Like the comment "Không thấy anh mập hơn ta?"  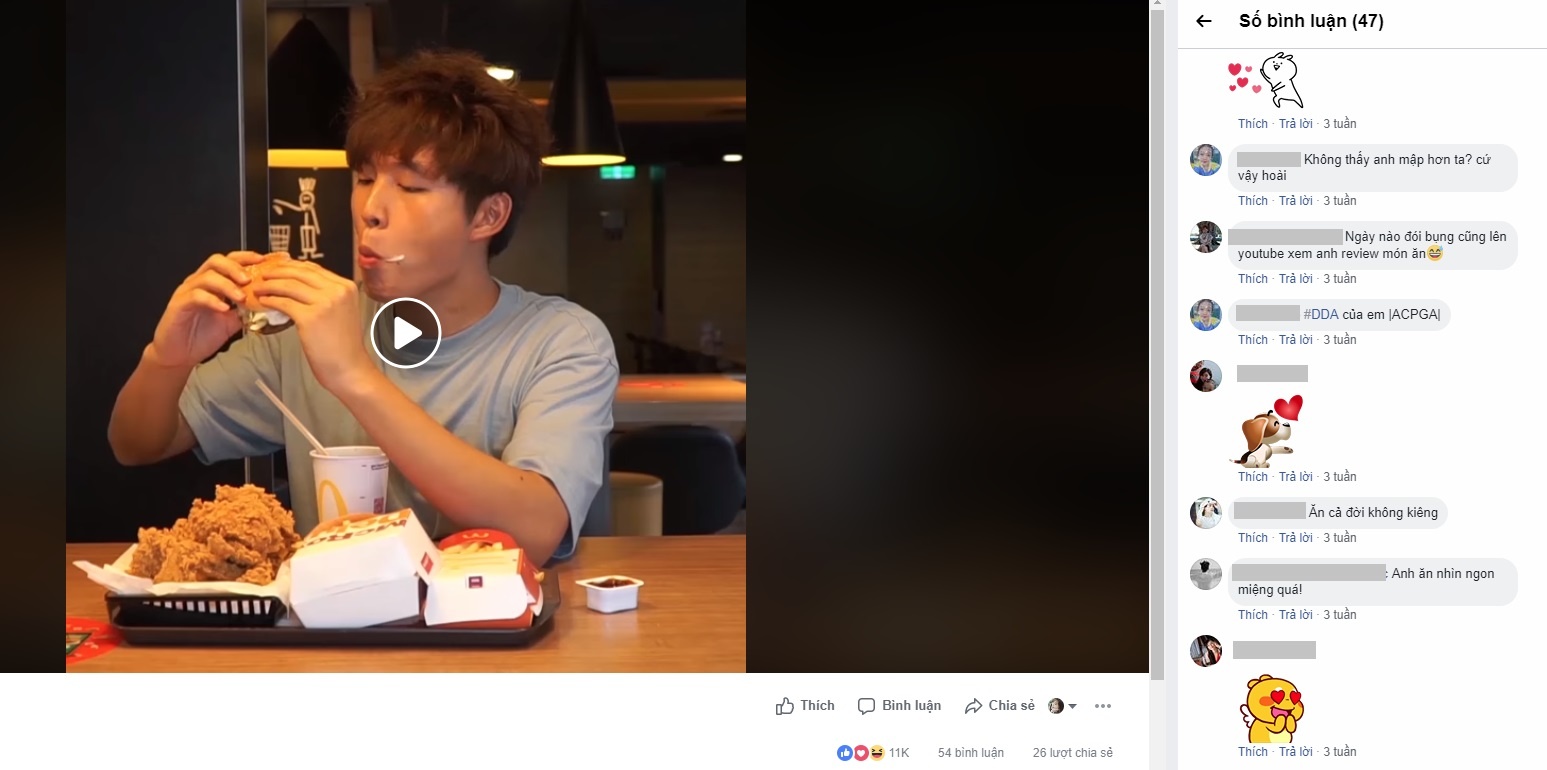tap(1252, 201)
